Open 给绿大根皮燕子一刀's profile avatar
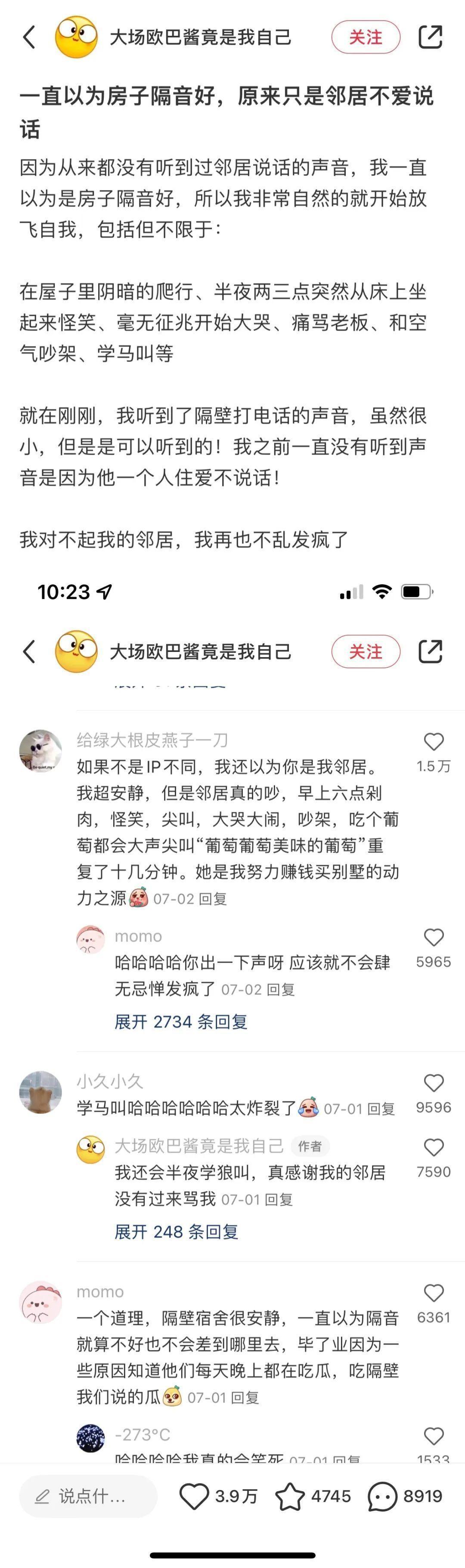465x1568 pixels. tap(40, 751)
